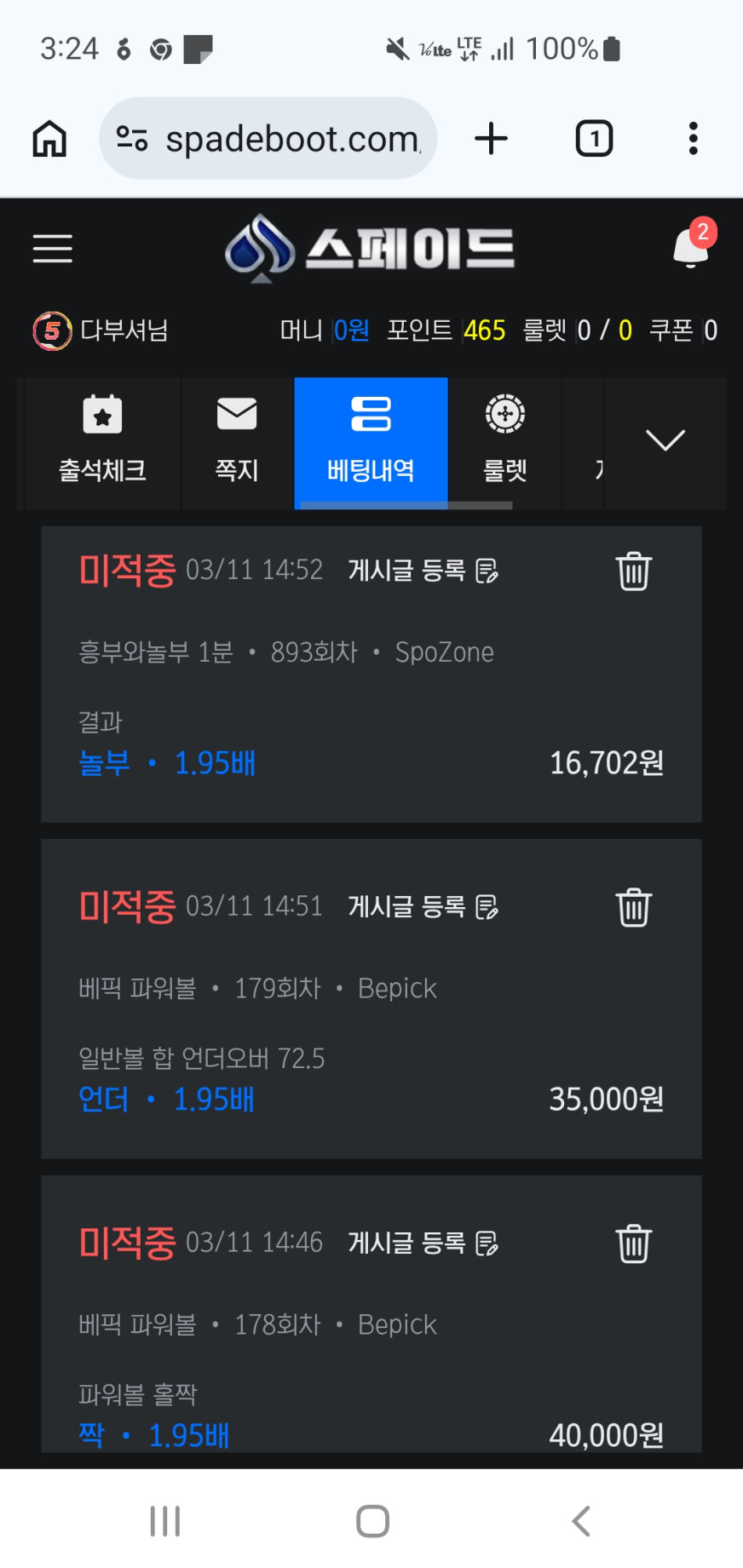Viewport: 743px width, 1568px height.
Task: Go back using system navigation
Action: click(581, 1521)
